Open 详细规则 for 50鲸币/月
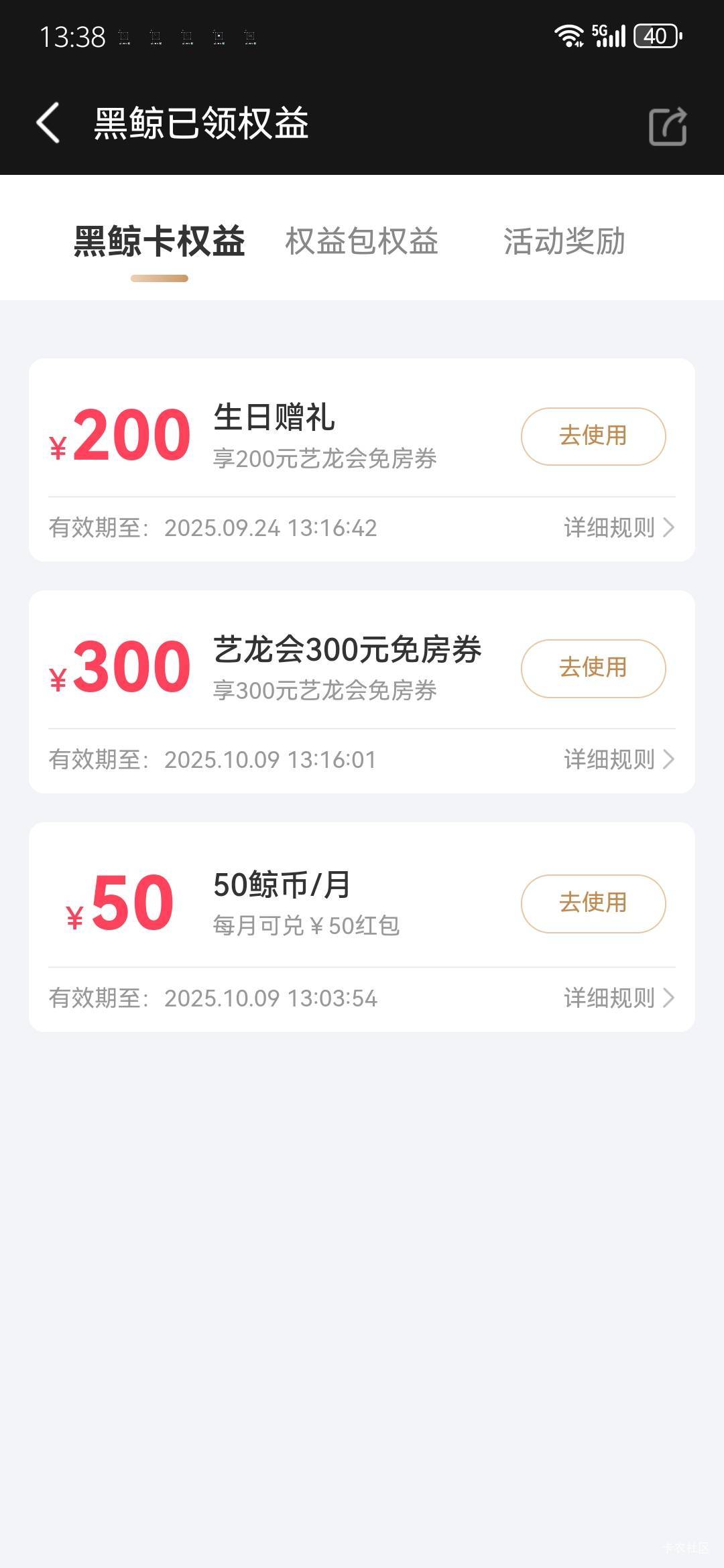 619,998
